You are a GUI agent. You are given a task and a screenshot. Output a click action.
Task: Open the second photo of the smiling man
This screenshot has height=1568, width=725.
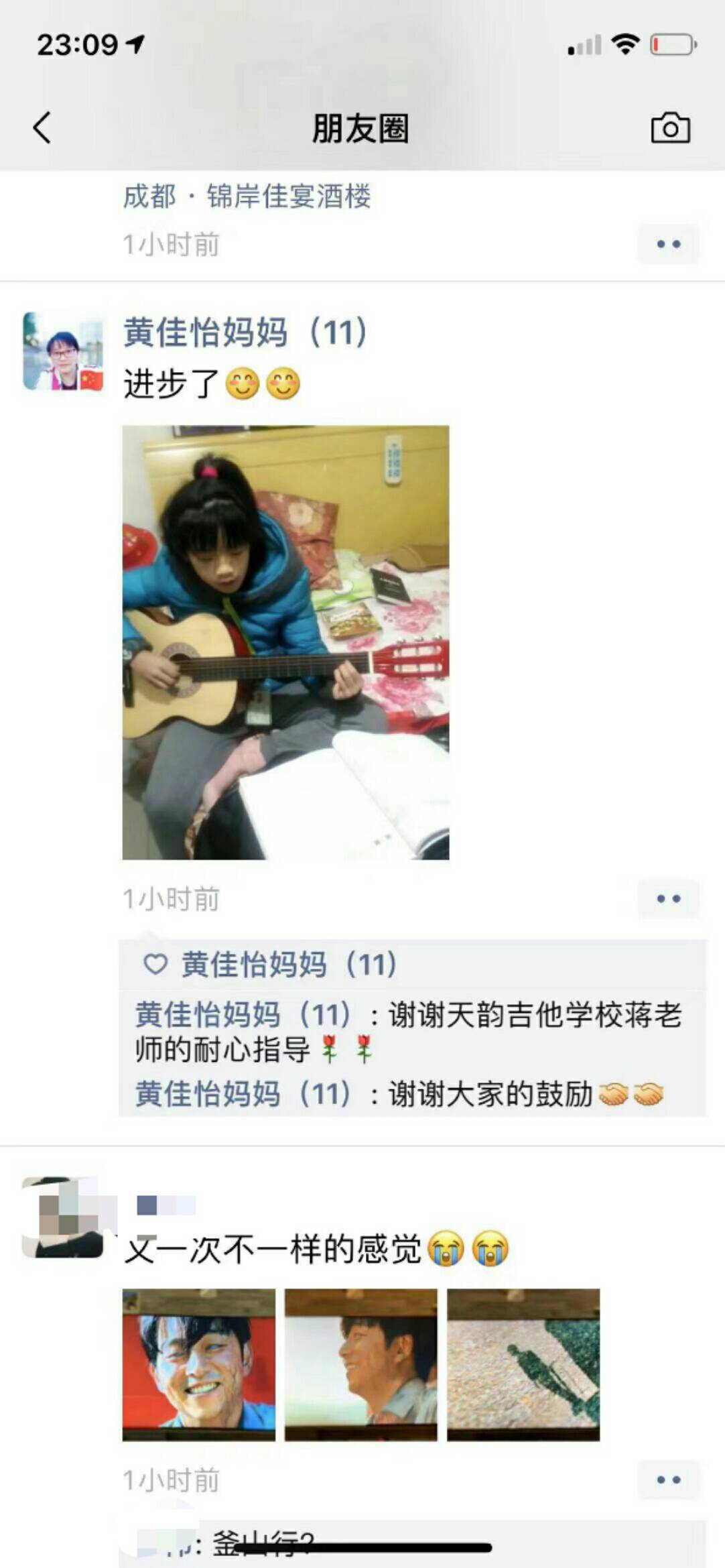click(361, 1364)
